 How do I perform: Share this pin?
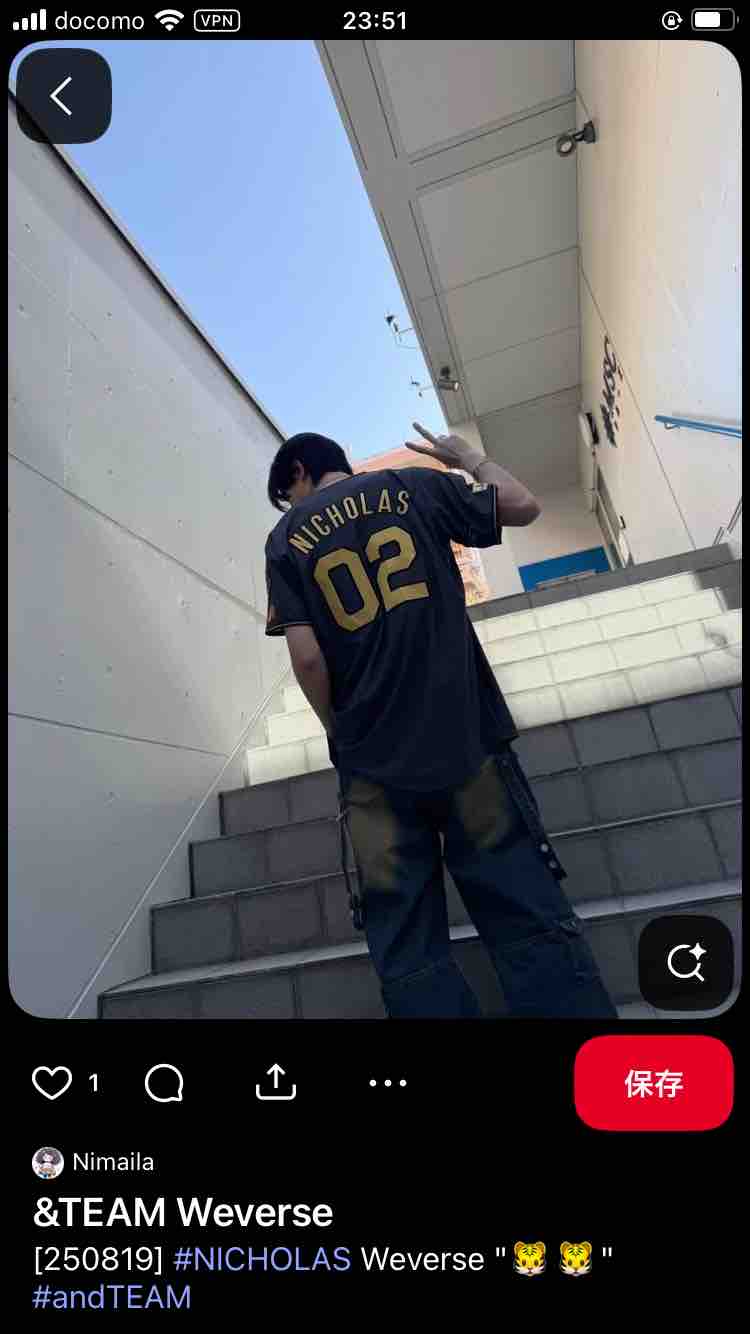pyautogui.click(x=275, y=1082)
